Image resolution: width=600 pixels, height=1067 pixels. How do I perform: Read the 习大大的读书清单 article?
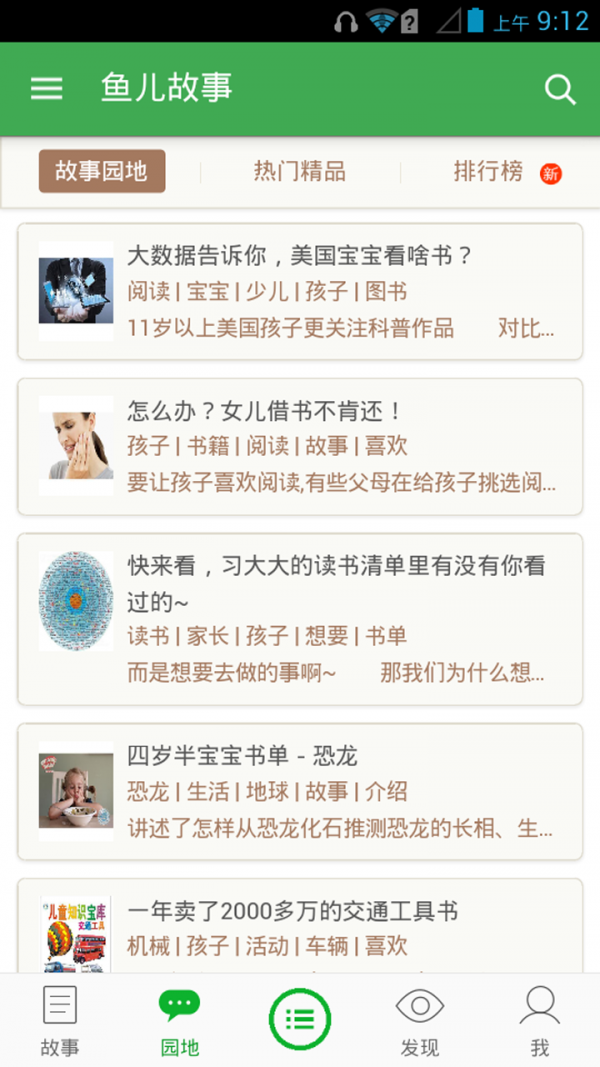(300, 619)
